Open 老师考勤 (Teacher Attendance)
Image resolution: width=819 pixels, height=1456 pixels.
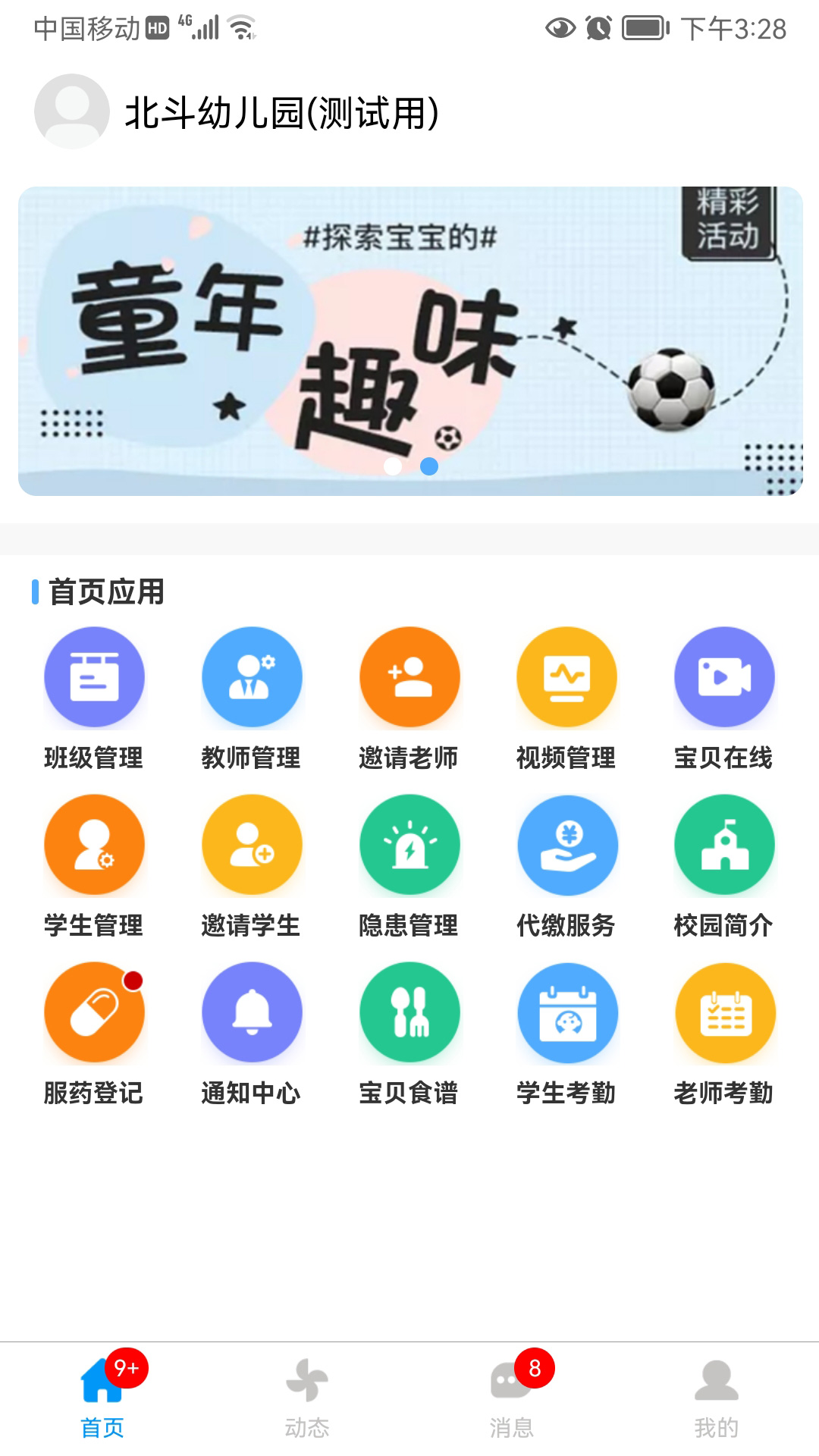[725, 1012]
